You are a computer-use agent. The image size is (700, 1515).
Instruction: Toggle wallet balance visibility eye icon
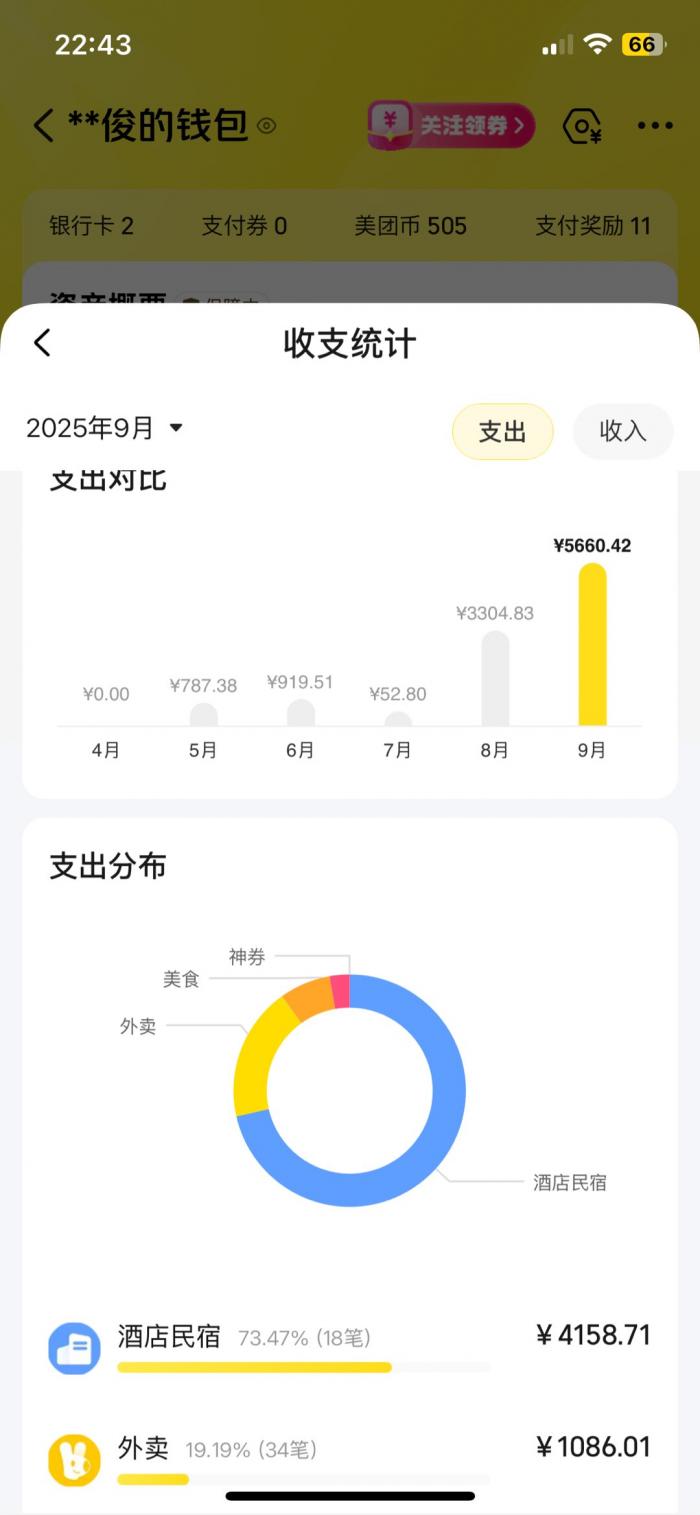tap(266, 126)
